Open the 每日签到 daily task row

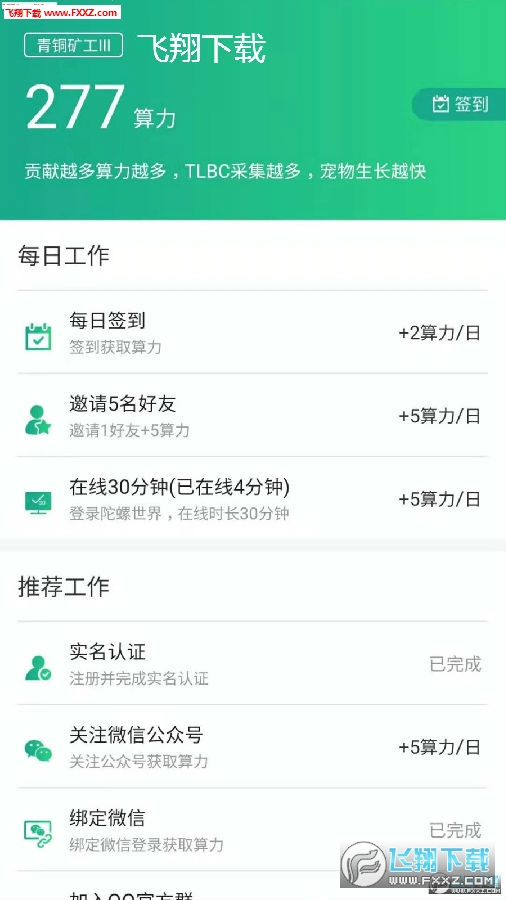point(252,332)
